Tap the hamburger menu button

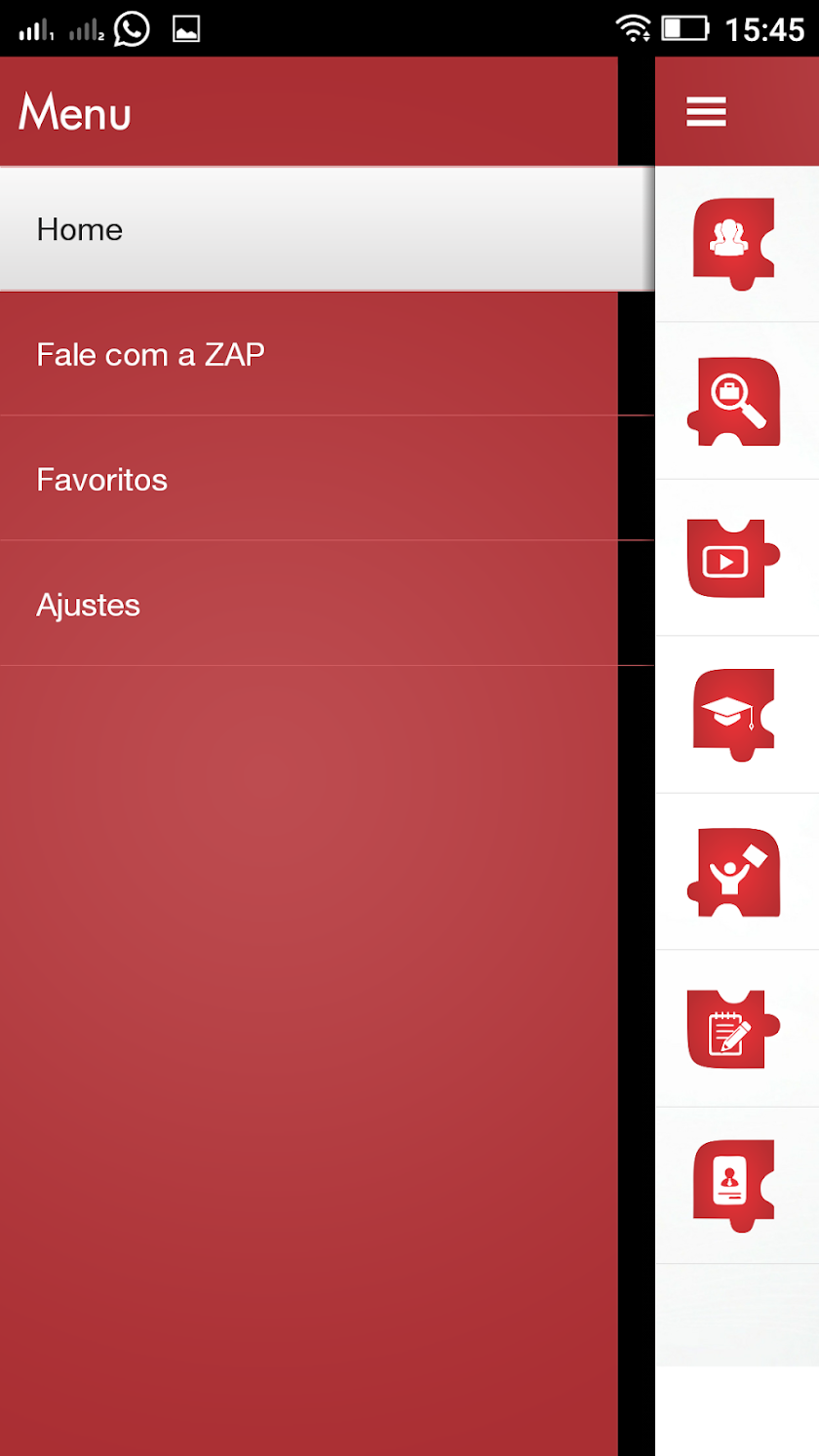[706, 111]
